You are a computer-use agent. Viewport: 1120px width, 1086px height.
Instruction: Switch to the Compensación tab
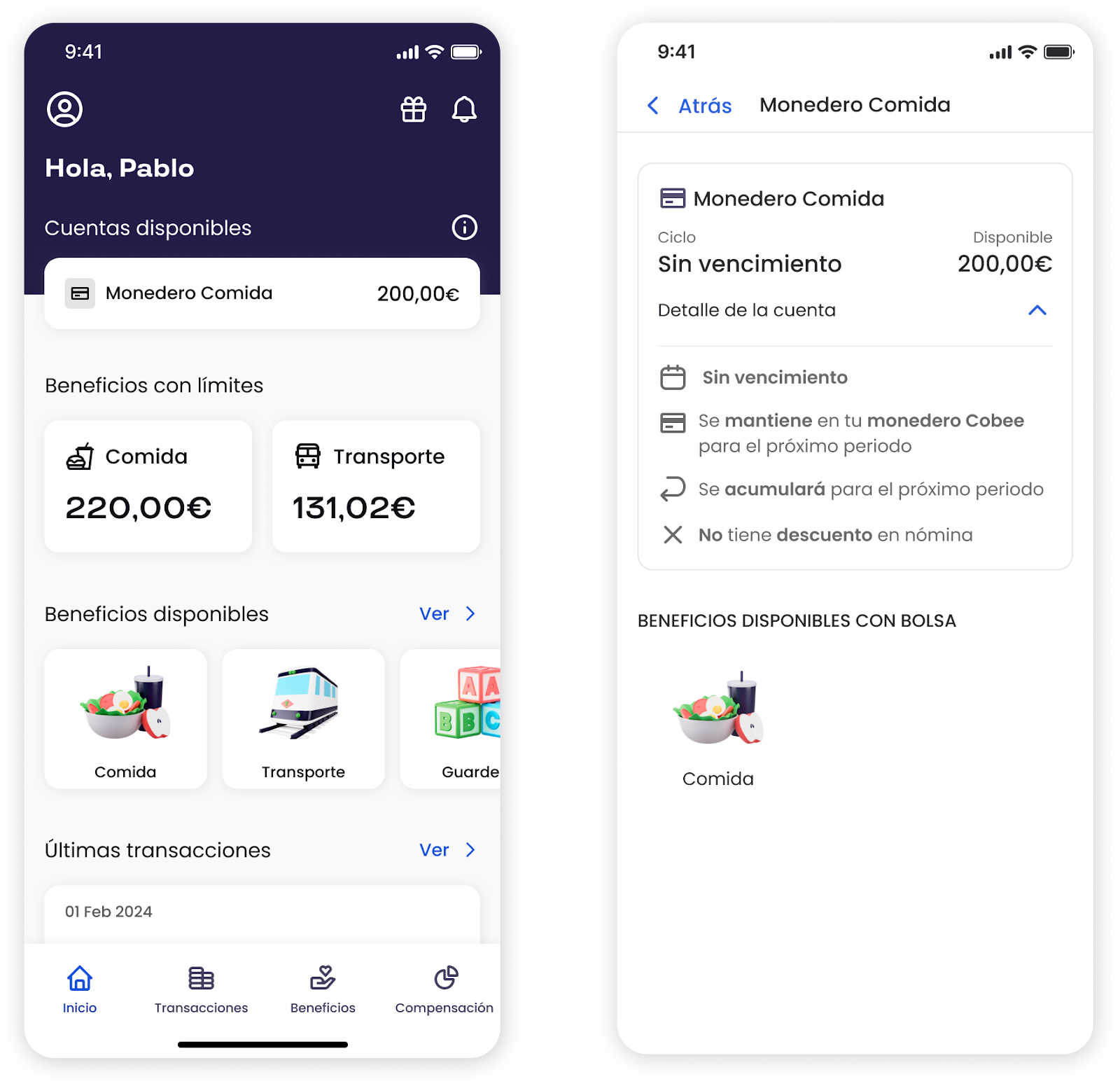pos(444,989)
